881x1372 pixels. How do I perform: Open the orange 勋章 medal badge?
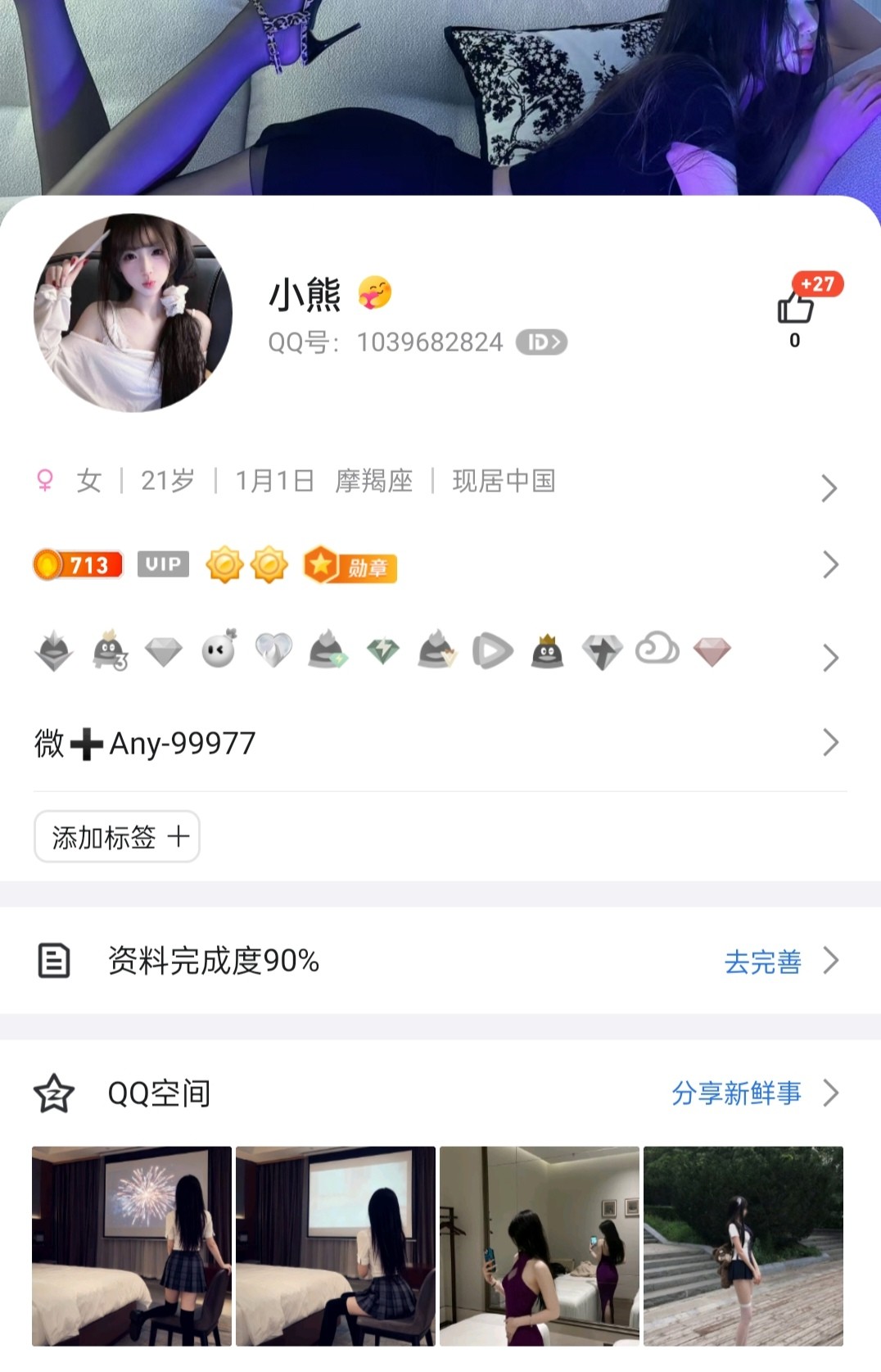point(350,564)
